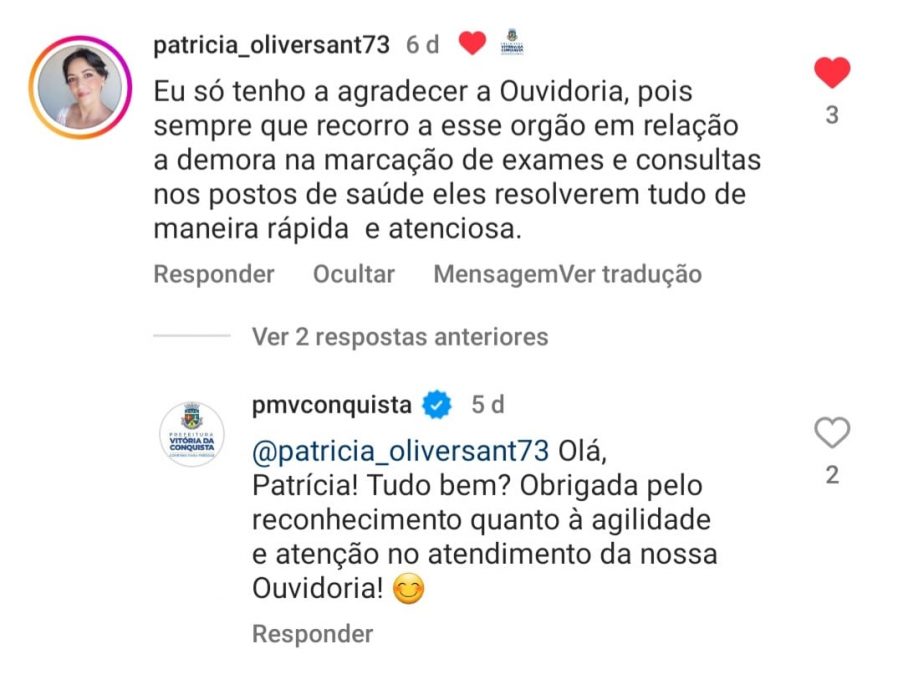Image resolution: width=903 pixels, height=680 pixels.
Task: Expand Ver 2 respostas anteriores
Action: 399,337
